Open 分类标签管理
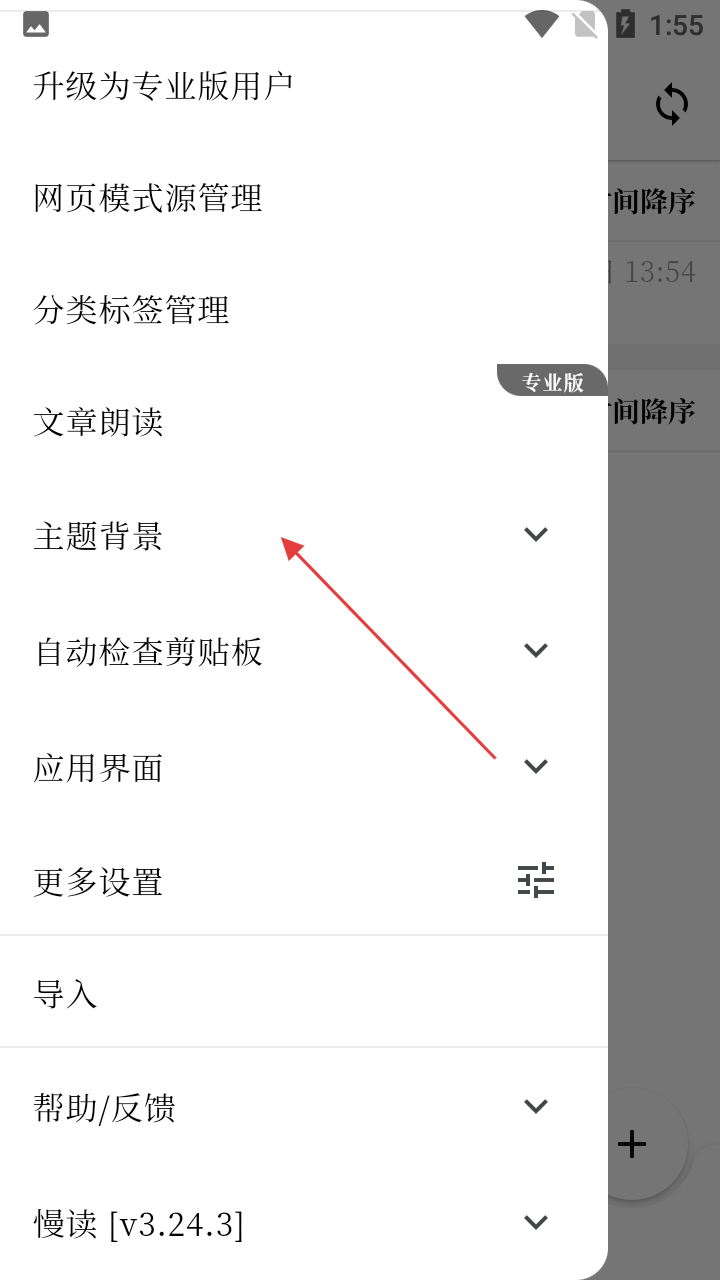This screenshot has width=720, height=1280. tap(132, 310)
